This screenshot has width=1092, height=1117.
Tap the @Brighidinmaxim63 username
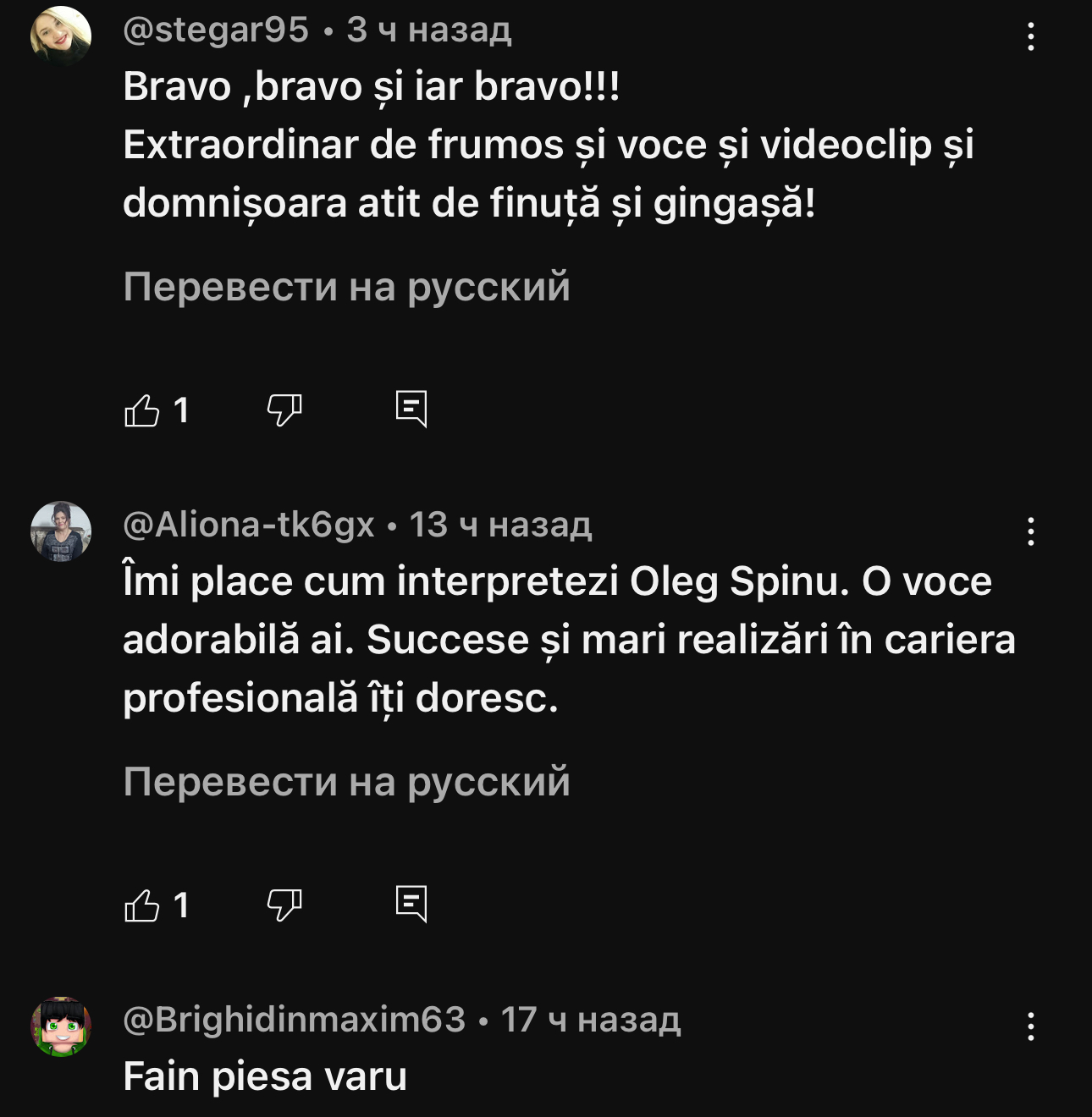point(294,1020)
